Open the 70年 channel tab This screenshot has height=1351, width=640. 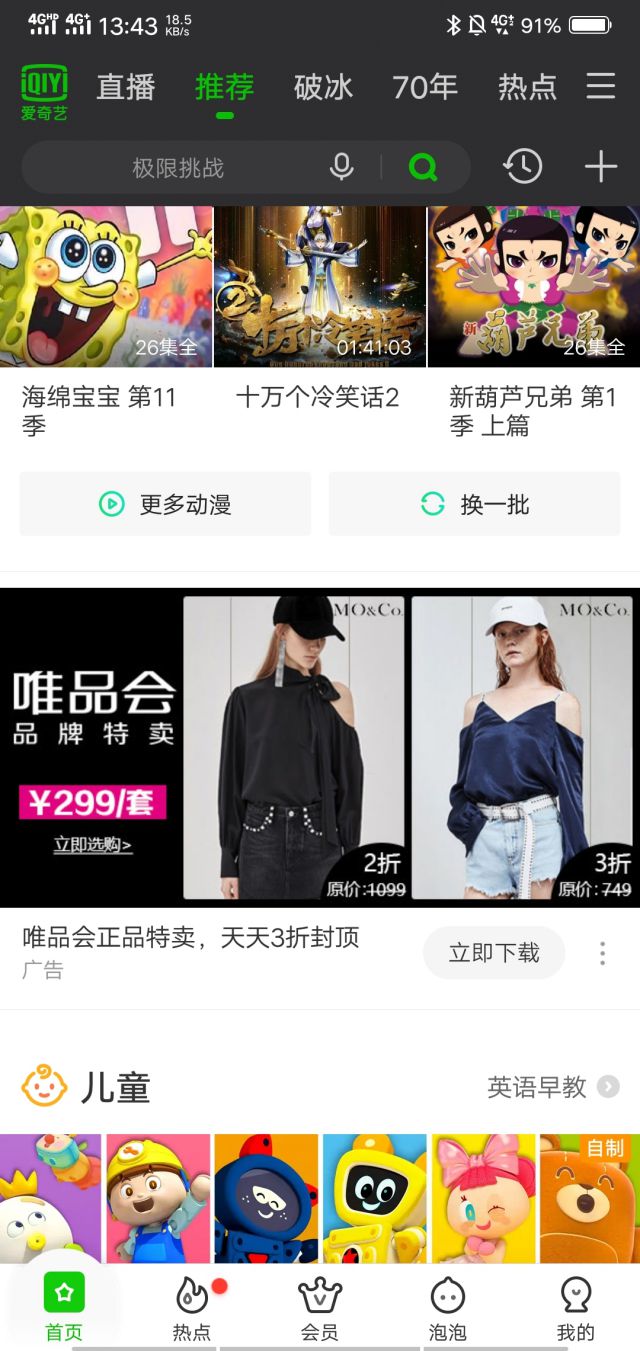(424, 88)
